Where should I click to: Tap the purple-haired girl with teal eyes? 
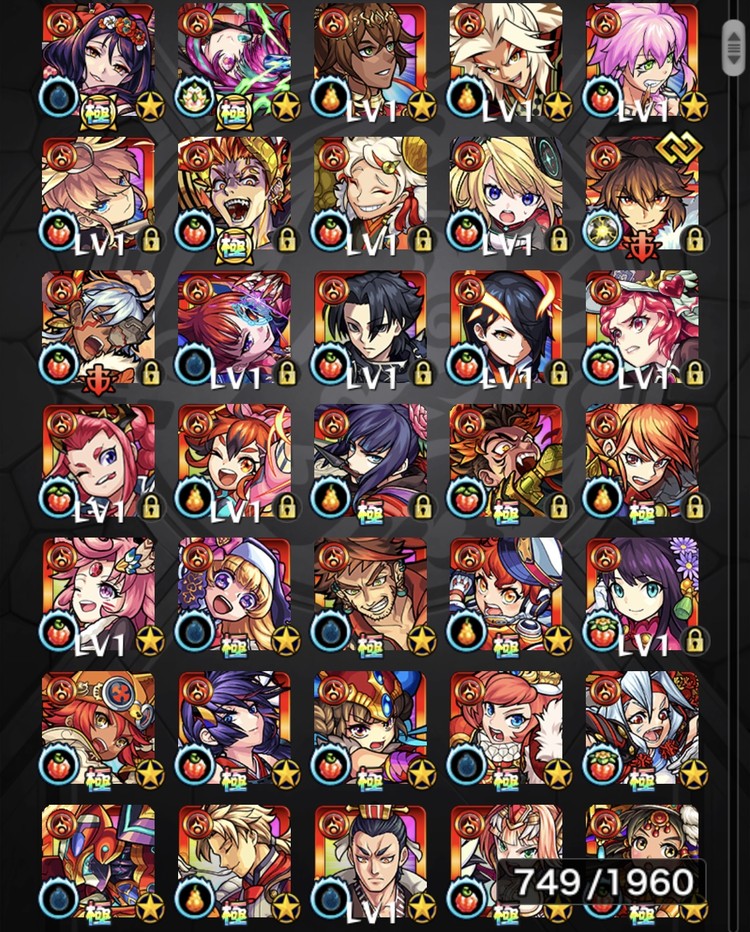tap(642, 594)
